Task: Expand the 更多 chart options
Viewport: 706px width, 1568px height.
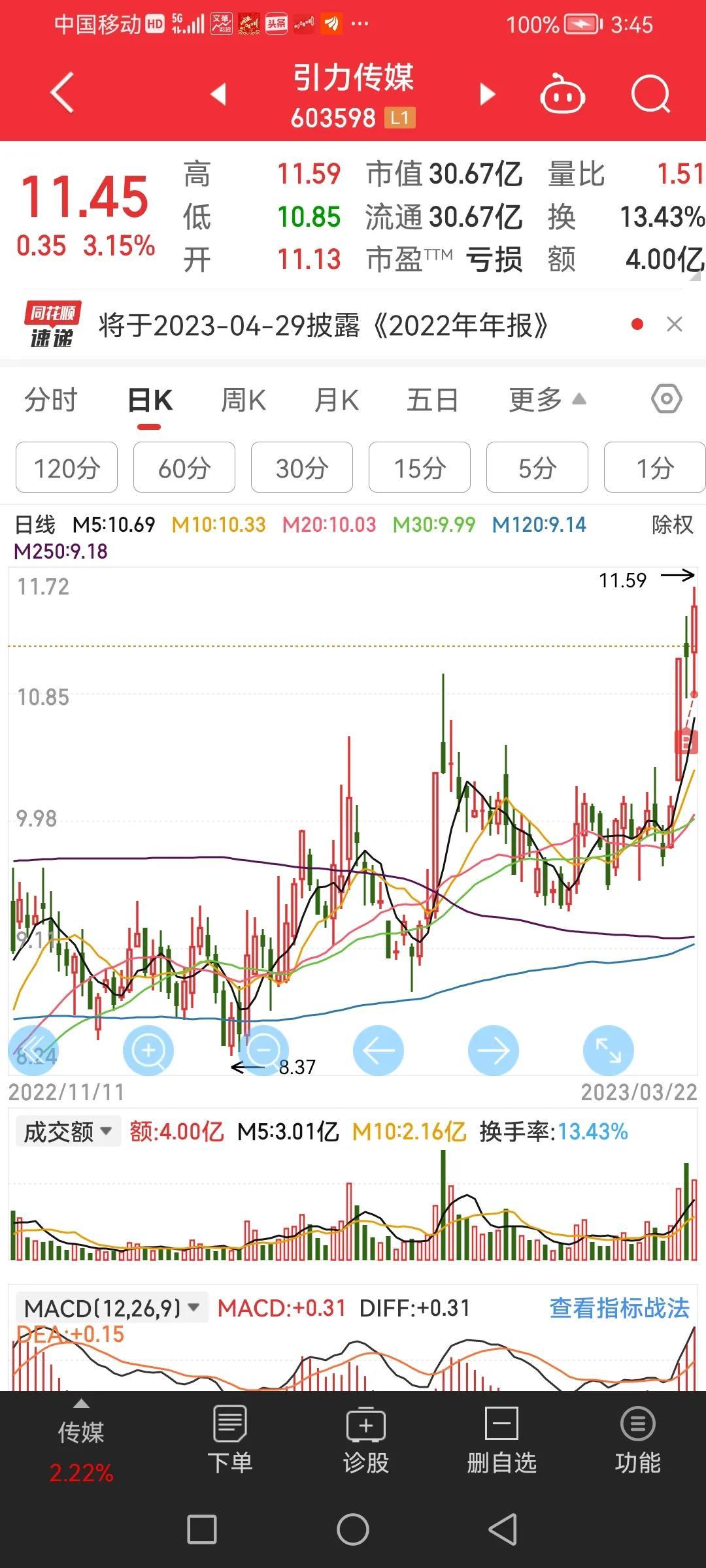Action: [547, 400]
